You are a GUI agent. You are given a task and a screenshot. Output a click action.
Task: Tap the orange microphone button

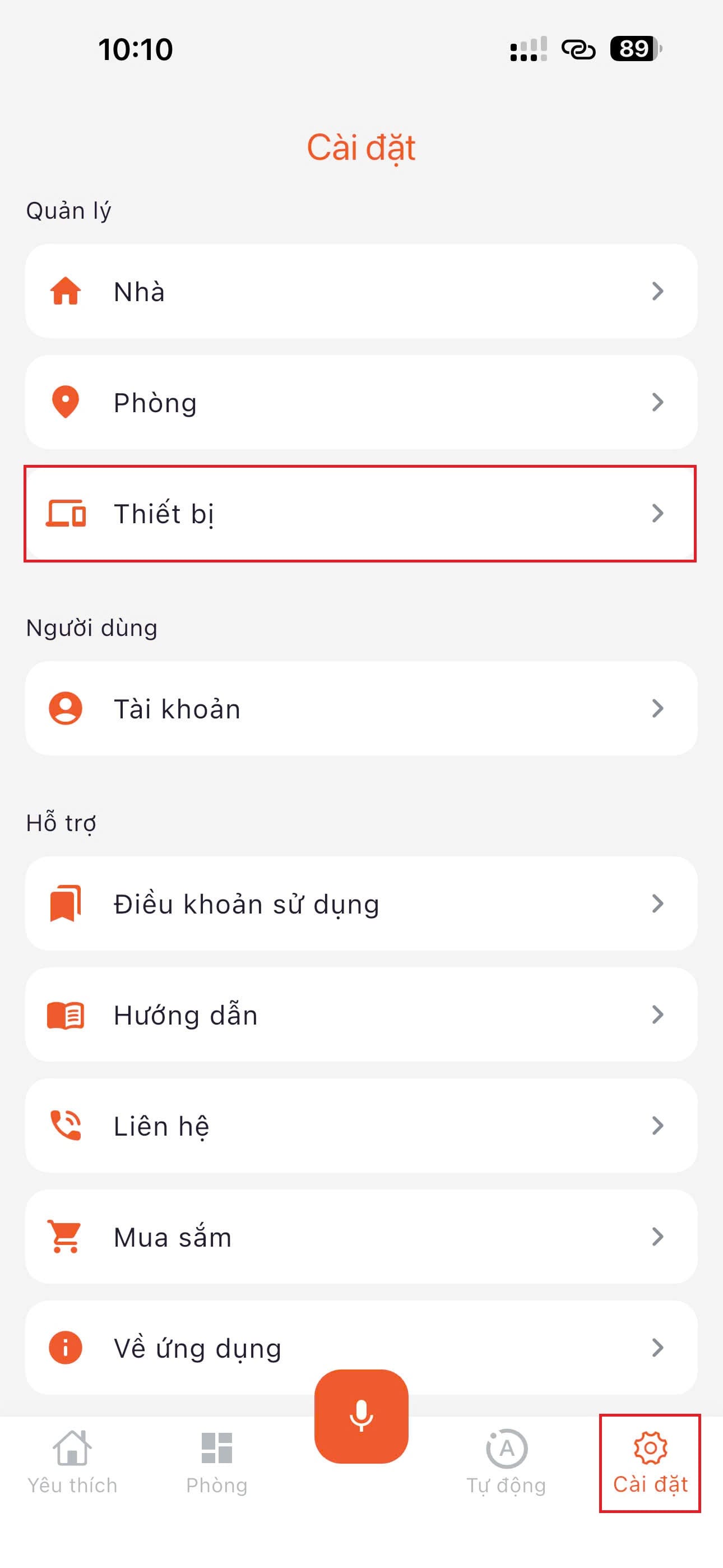[x=361, y=1416]
